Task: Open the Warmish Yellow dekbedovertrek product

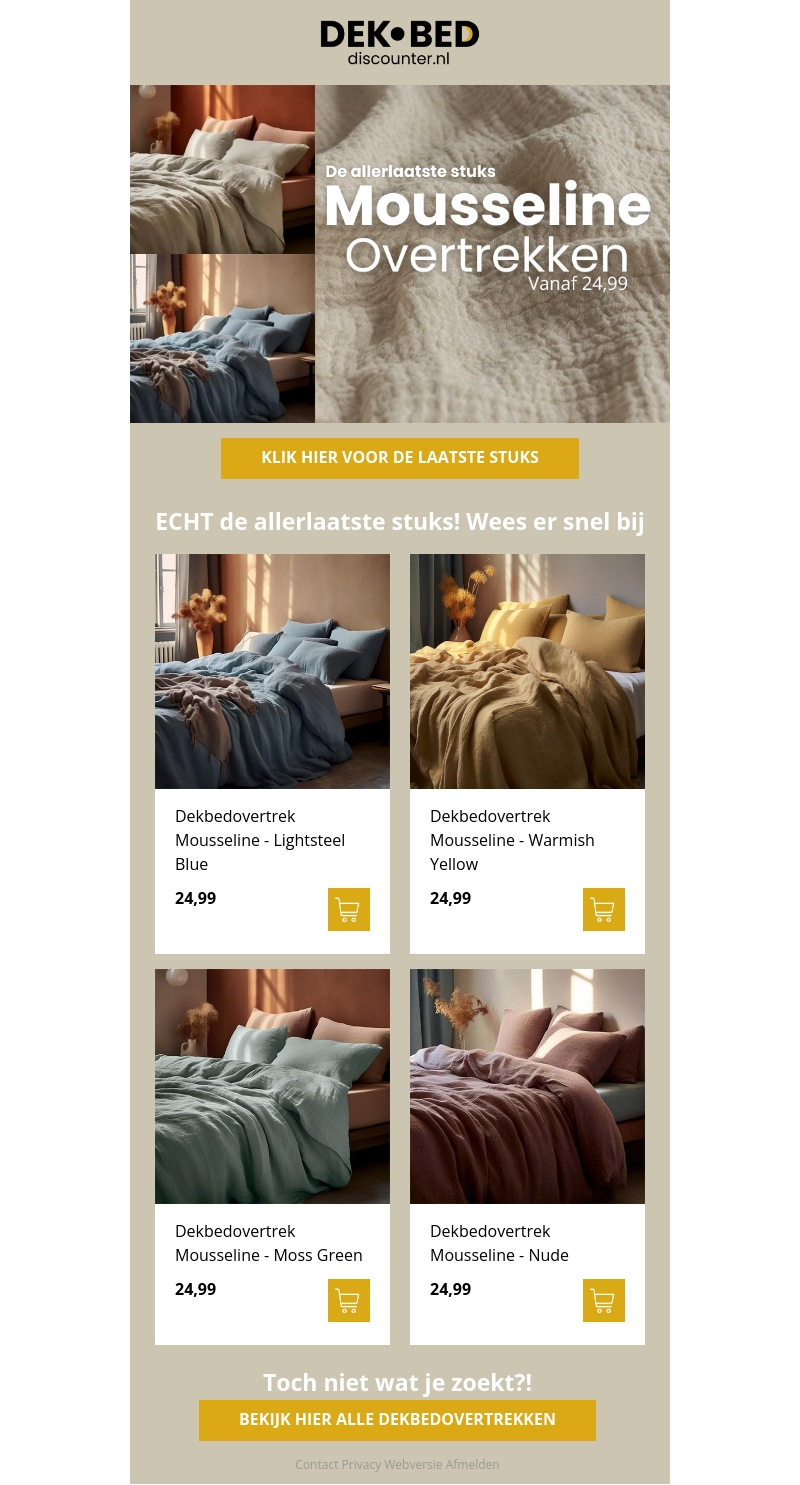Action: [527, 671]
